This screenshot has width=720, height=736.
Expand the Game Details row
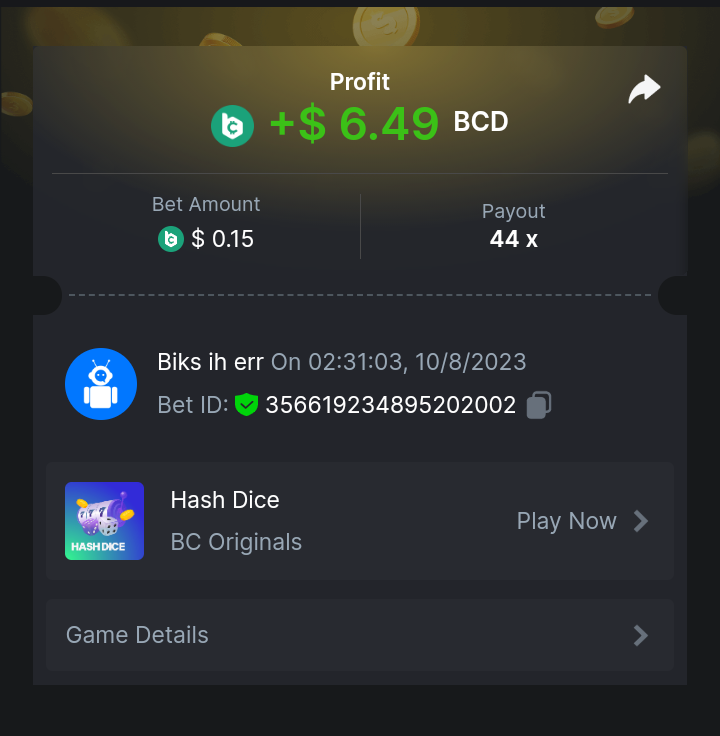click(360, 635)
